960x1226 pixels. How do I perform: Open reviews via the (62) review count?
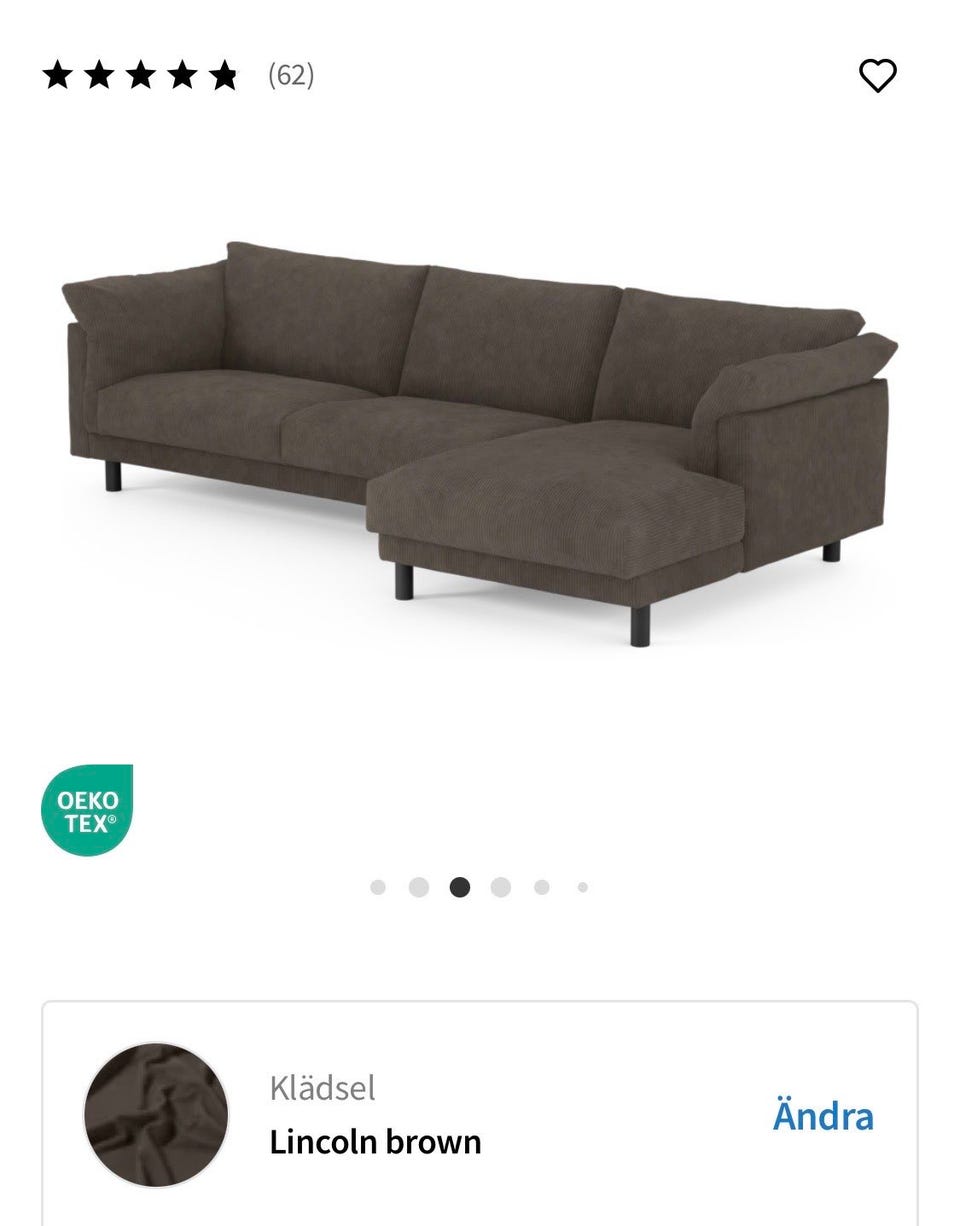(291, 76)
